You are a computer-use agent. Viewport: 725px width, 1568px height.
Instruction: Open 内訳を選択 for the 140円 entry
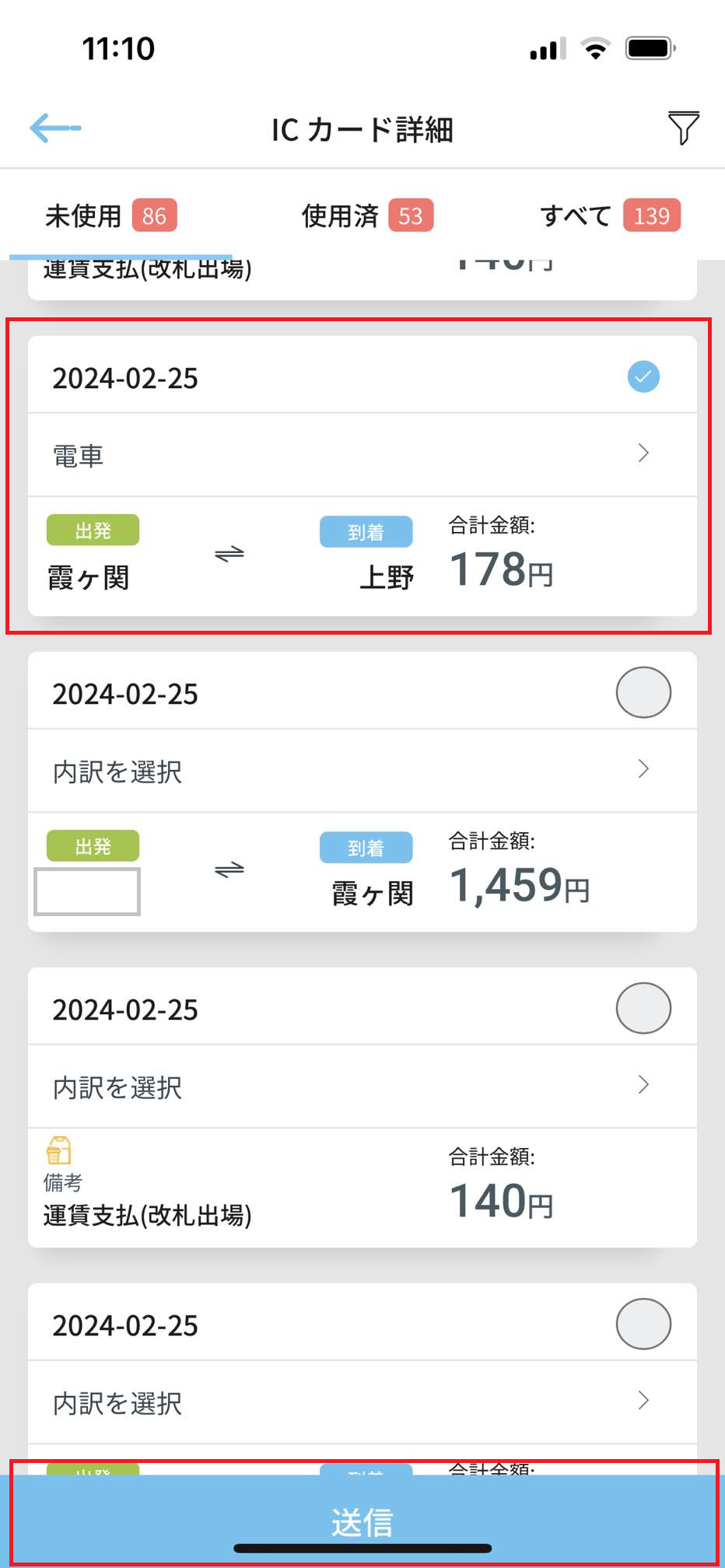click(362, 1087)
